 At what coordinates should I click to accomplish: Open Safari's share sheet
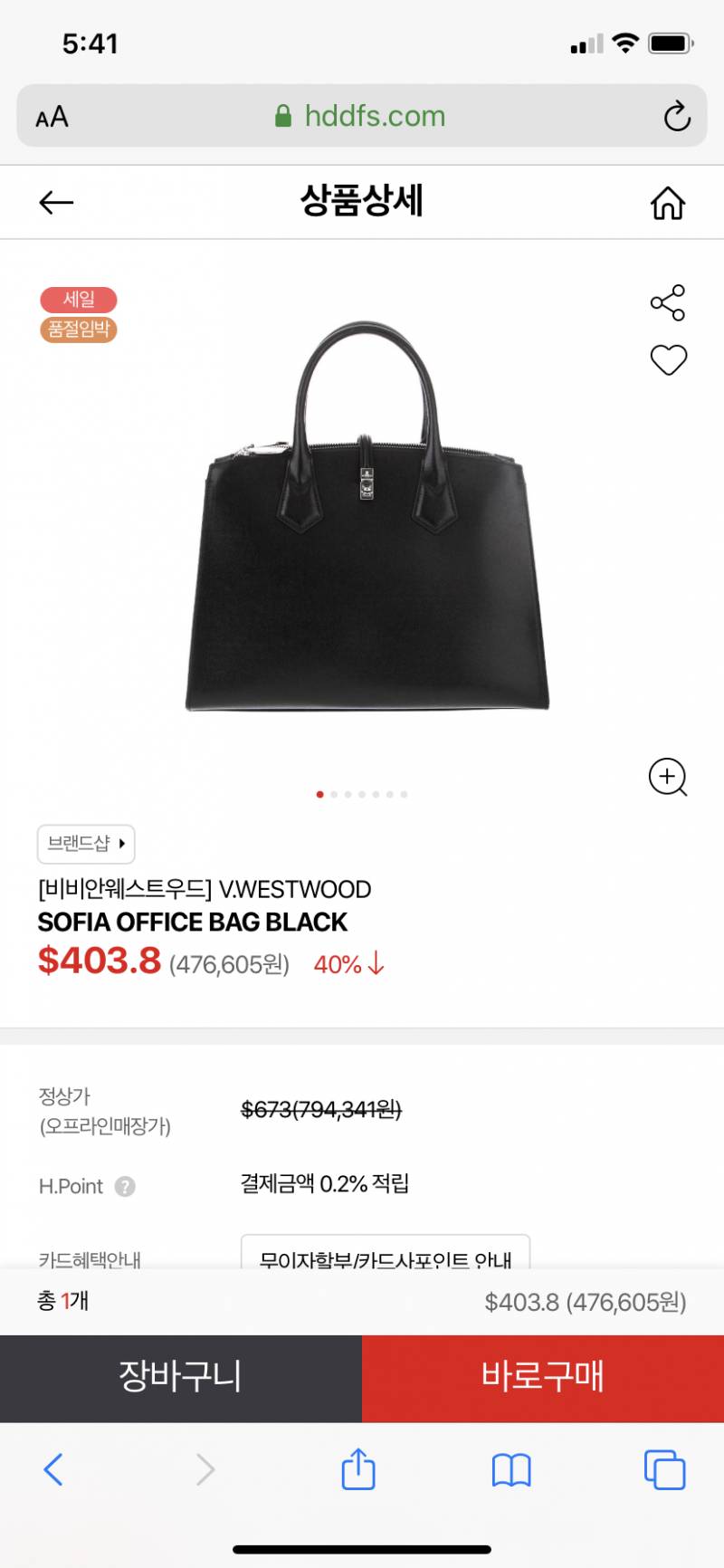pos(358,1468)
